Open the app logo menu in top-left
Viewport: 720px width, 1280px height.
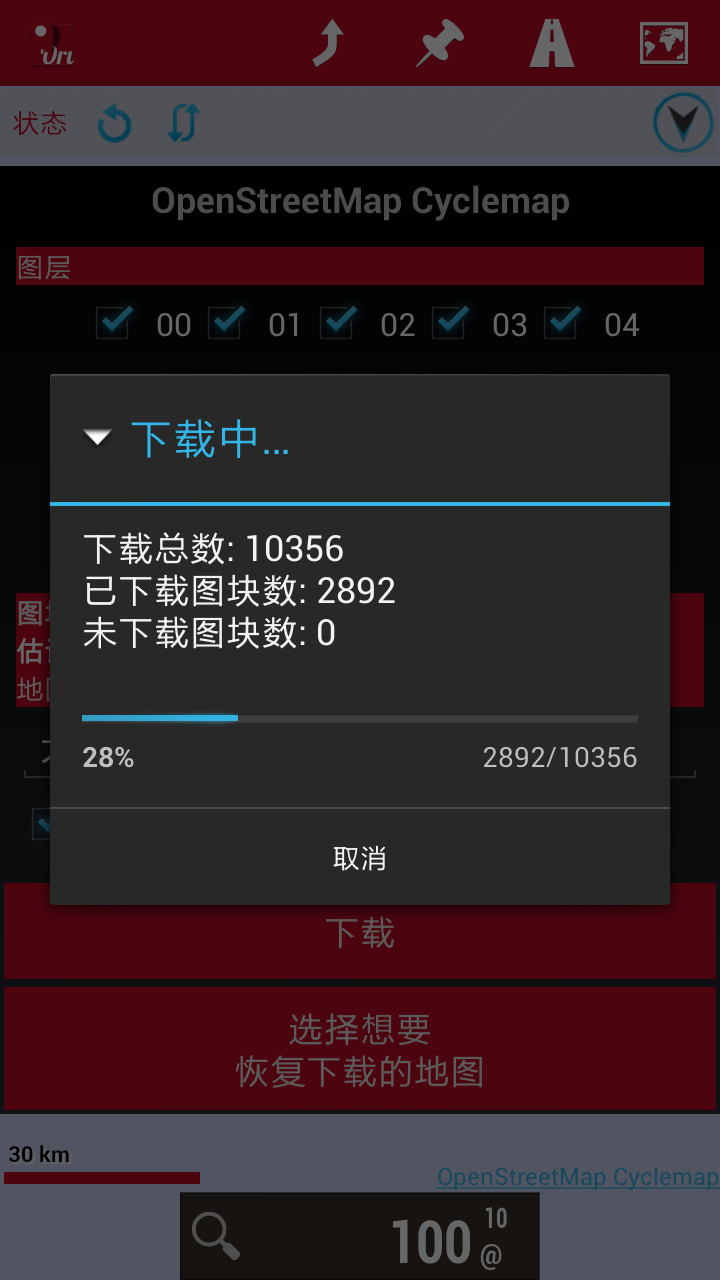(54, 44)
